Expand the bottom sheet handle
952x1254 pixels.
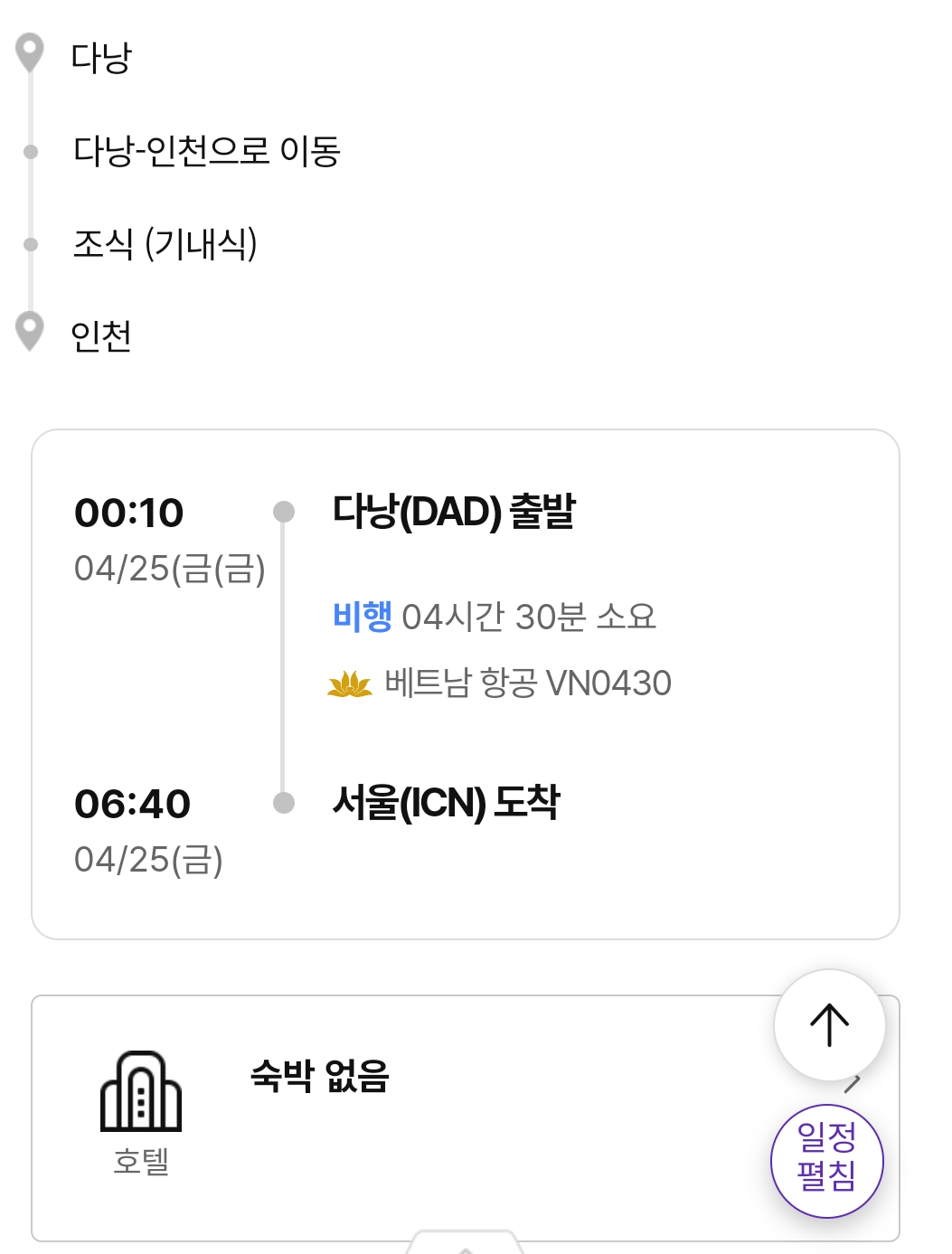point(465,1243)
